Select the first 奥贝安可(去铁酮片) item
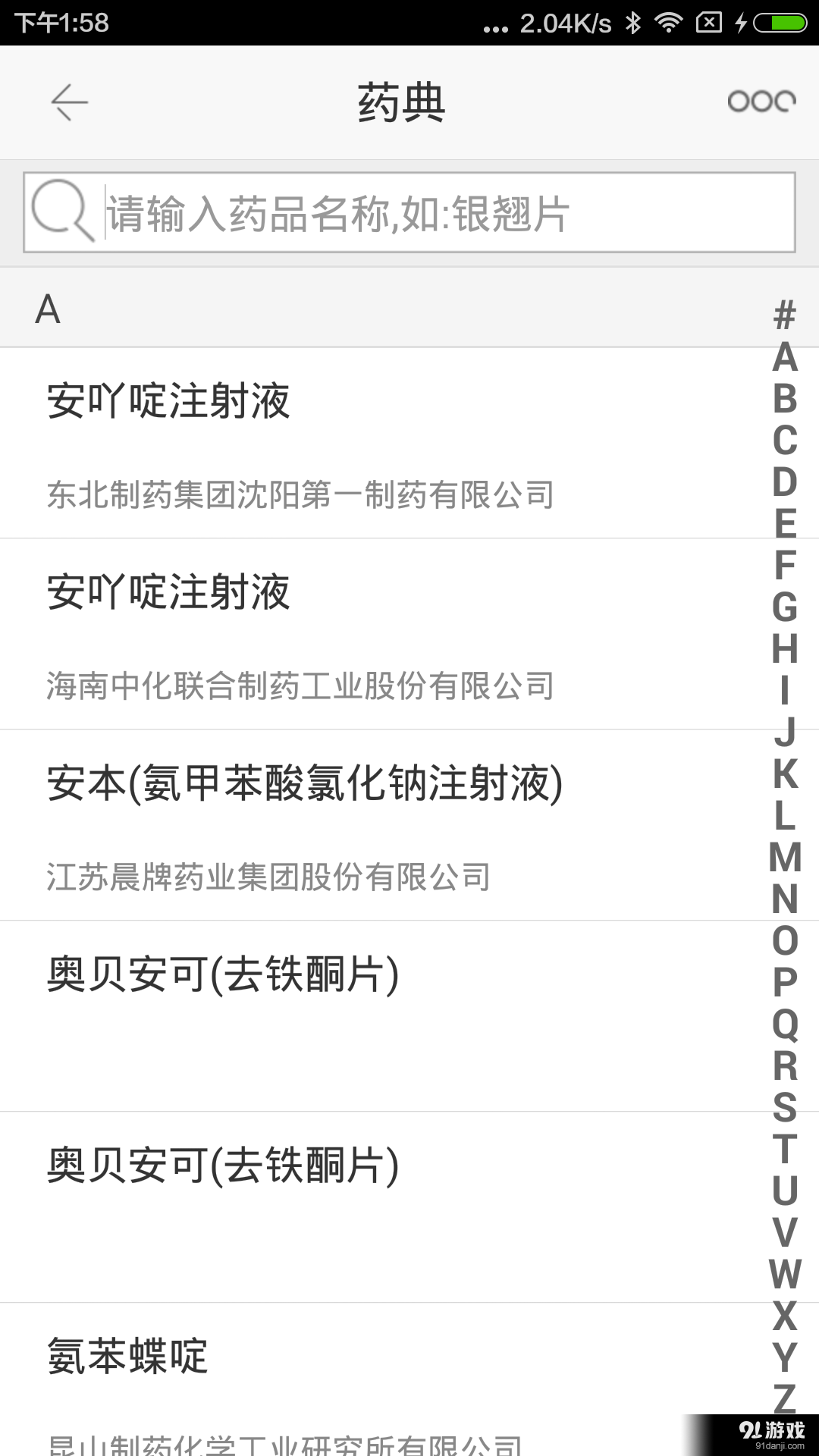Screen dimensions: 819x1456 [x=303, y=1016]
